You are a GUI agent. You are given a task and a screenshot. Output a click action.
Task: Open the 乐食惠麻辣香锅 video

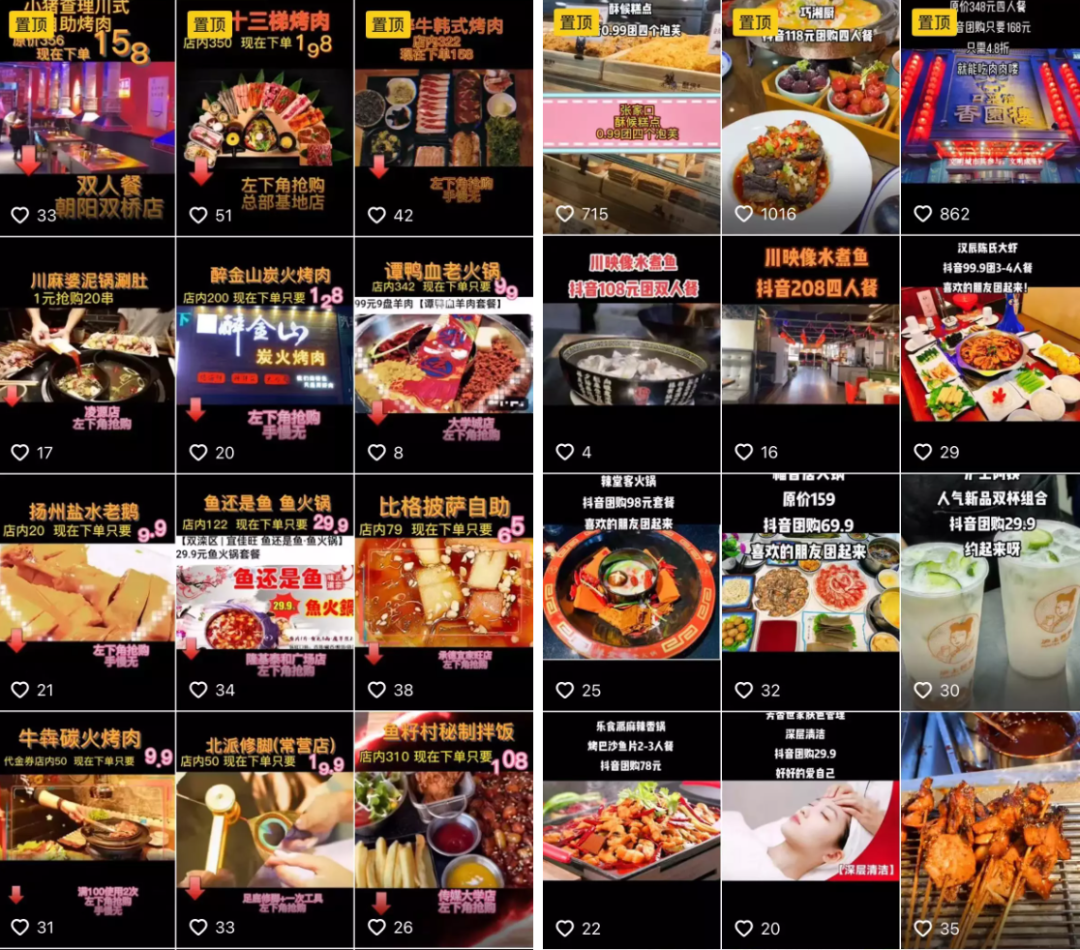[631, 828]
